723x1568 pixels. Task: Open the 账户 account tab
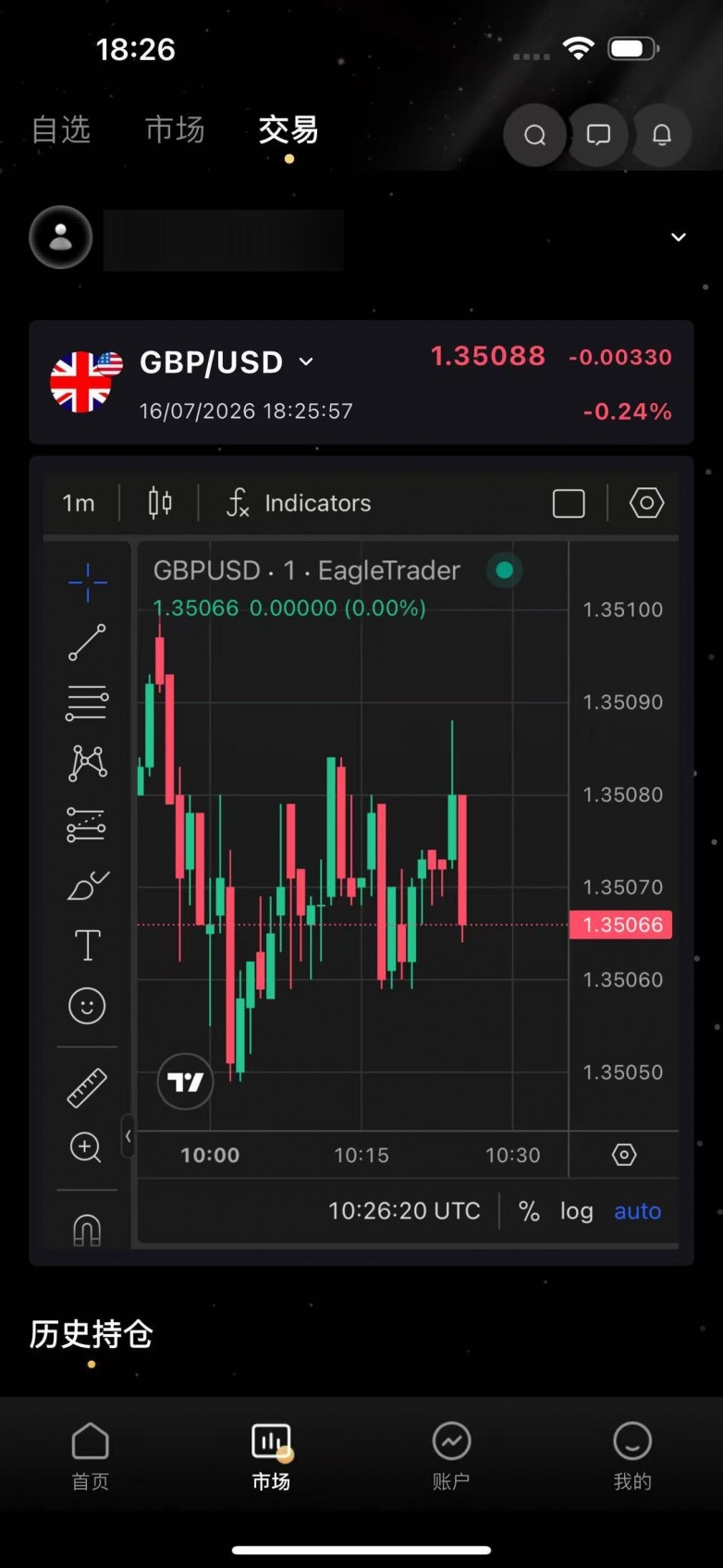click(x=451, y=1456)
